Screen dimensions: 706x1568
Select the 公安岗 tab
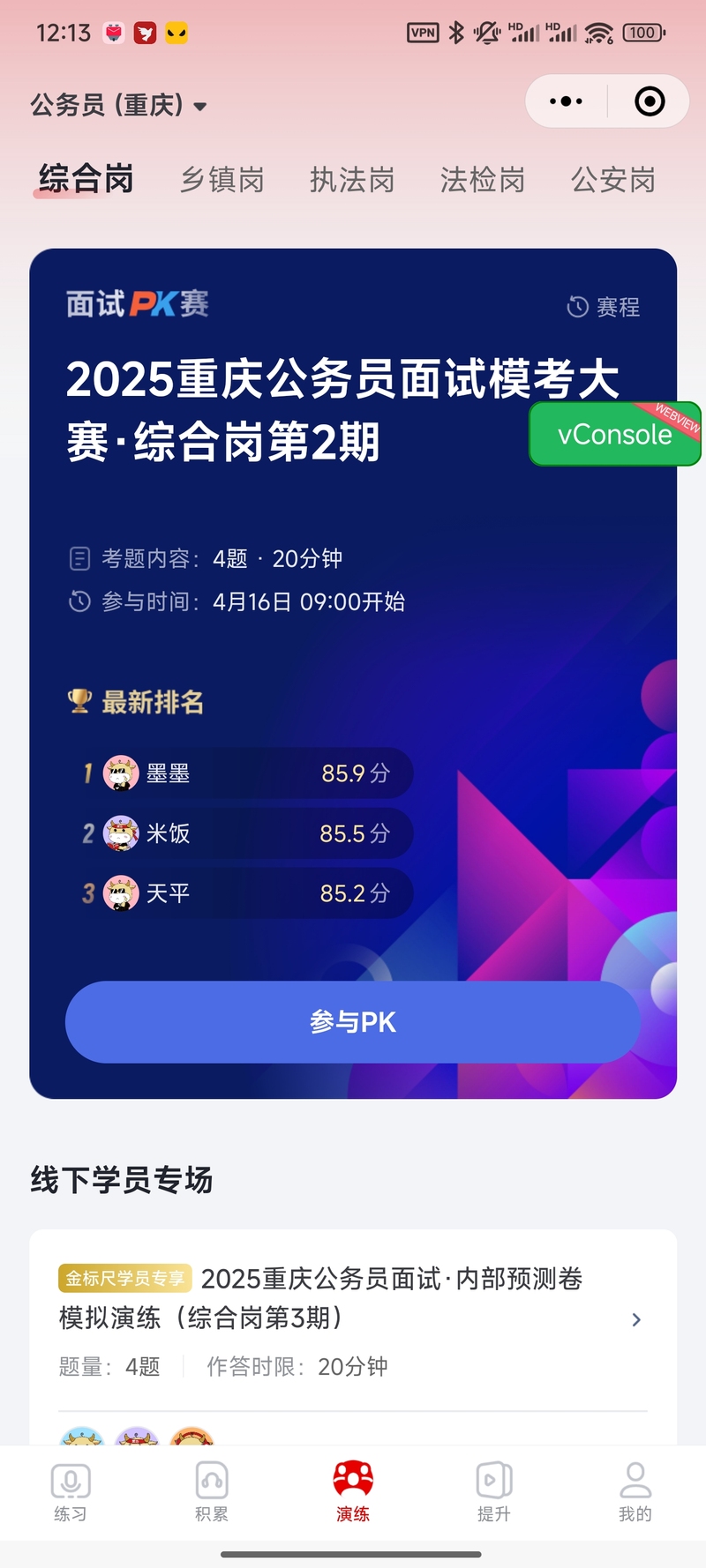612,180
